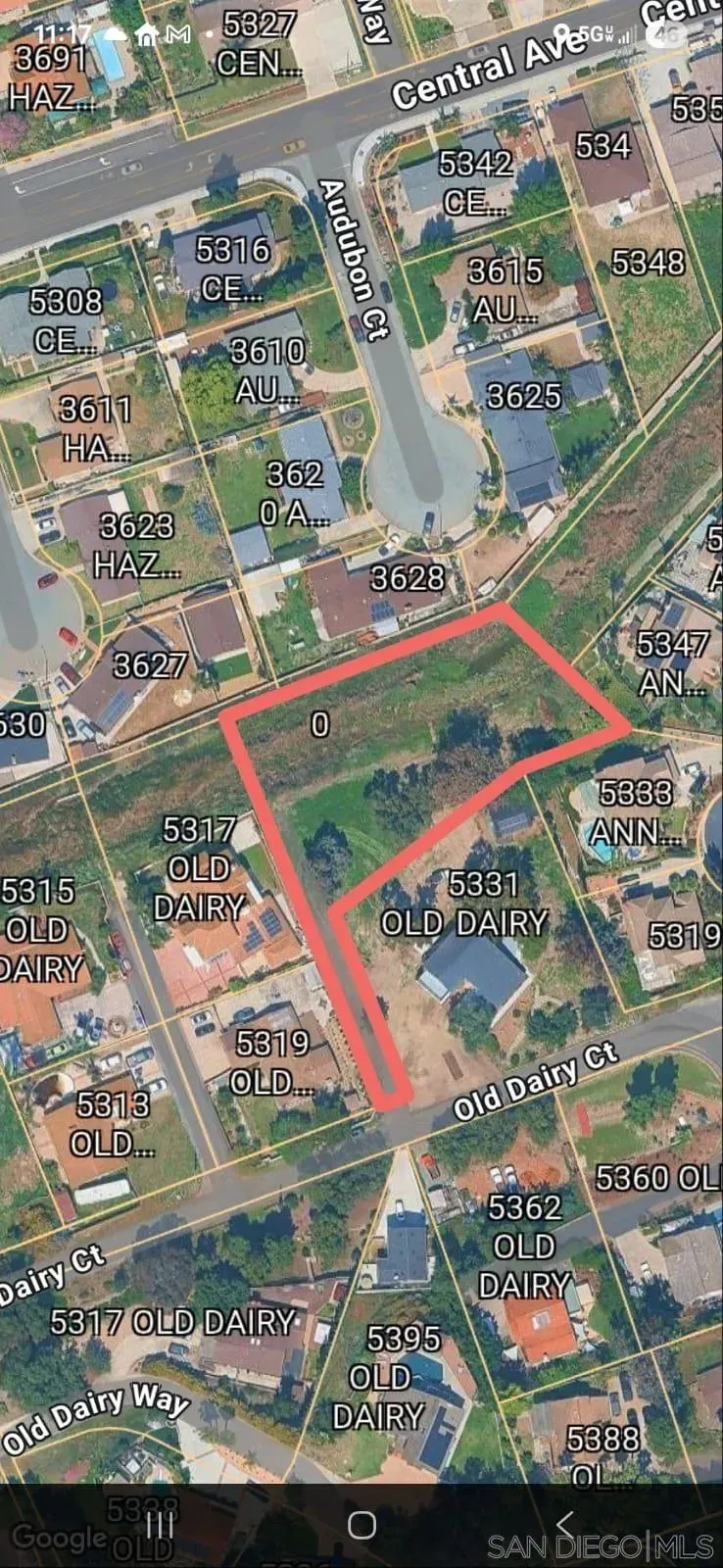This screenshot has width=723, height=1568.
Task: Go to the home screen
Action: coord(361,1525)
